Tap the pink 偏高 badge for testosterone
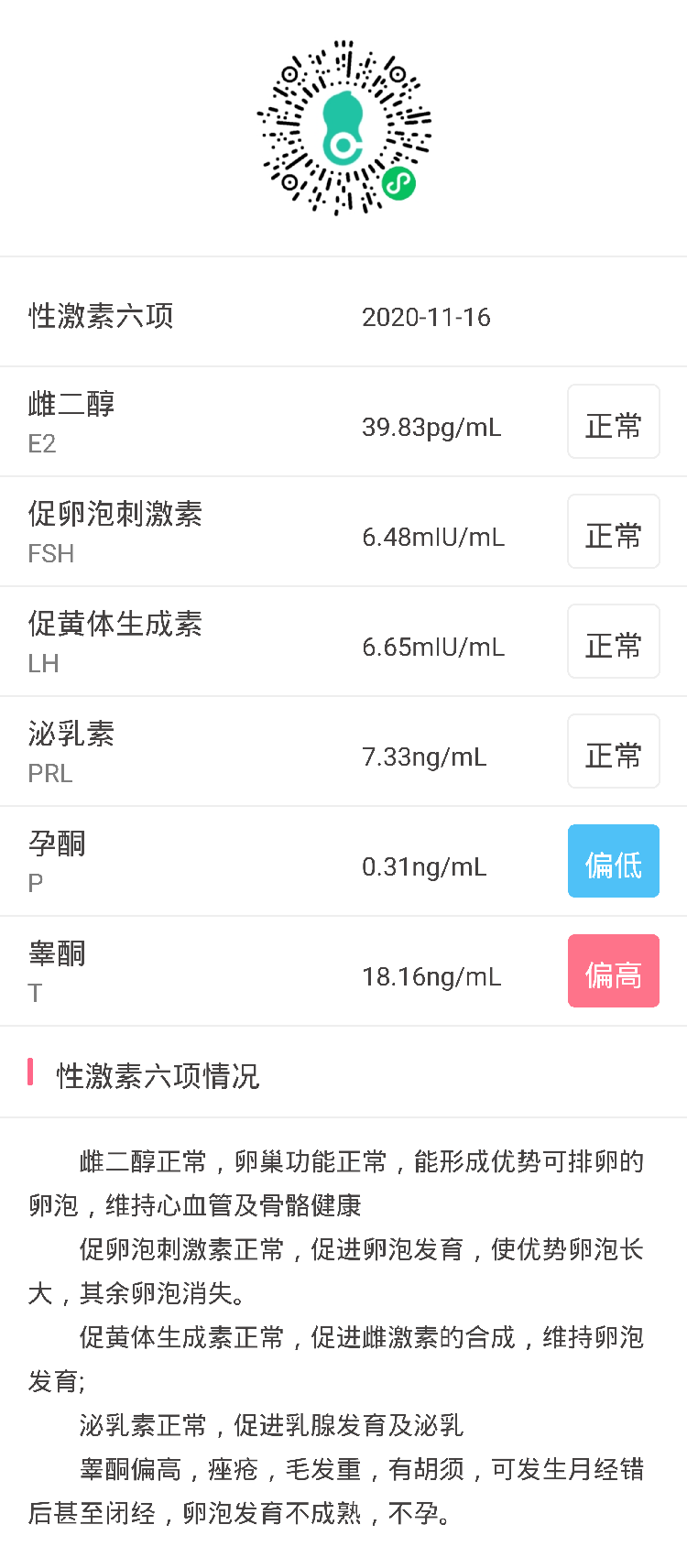This screenshot has width=687, height=1568. pyautogui.click(x=613, y=971)
